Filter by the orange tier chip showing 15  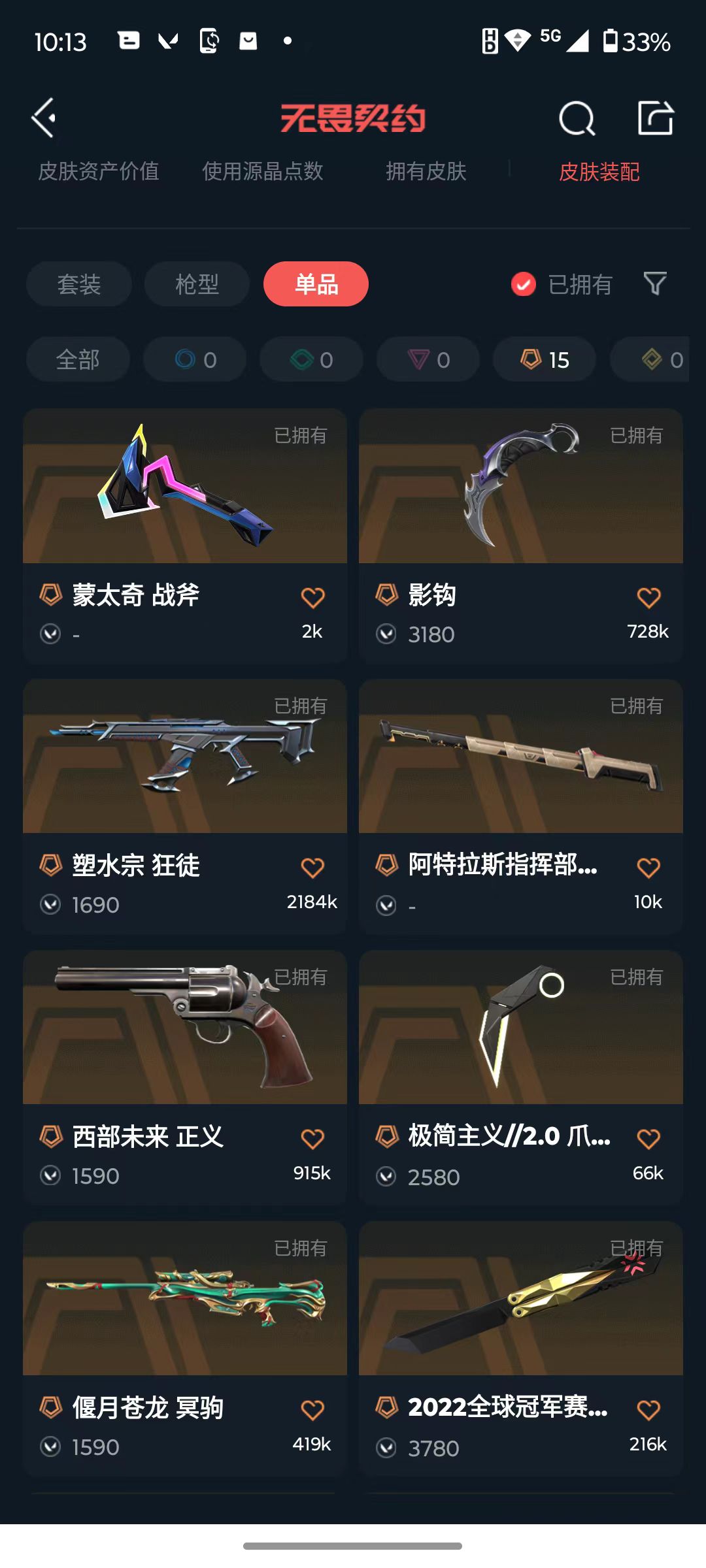point(544,359)
